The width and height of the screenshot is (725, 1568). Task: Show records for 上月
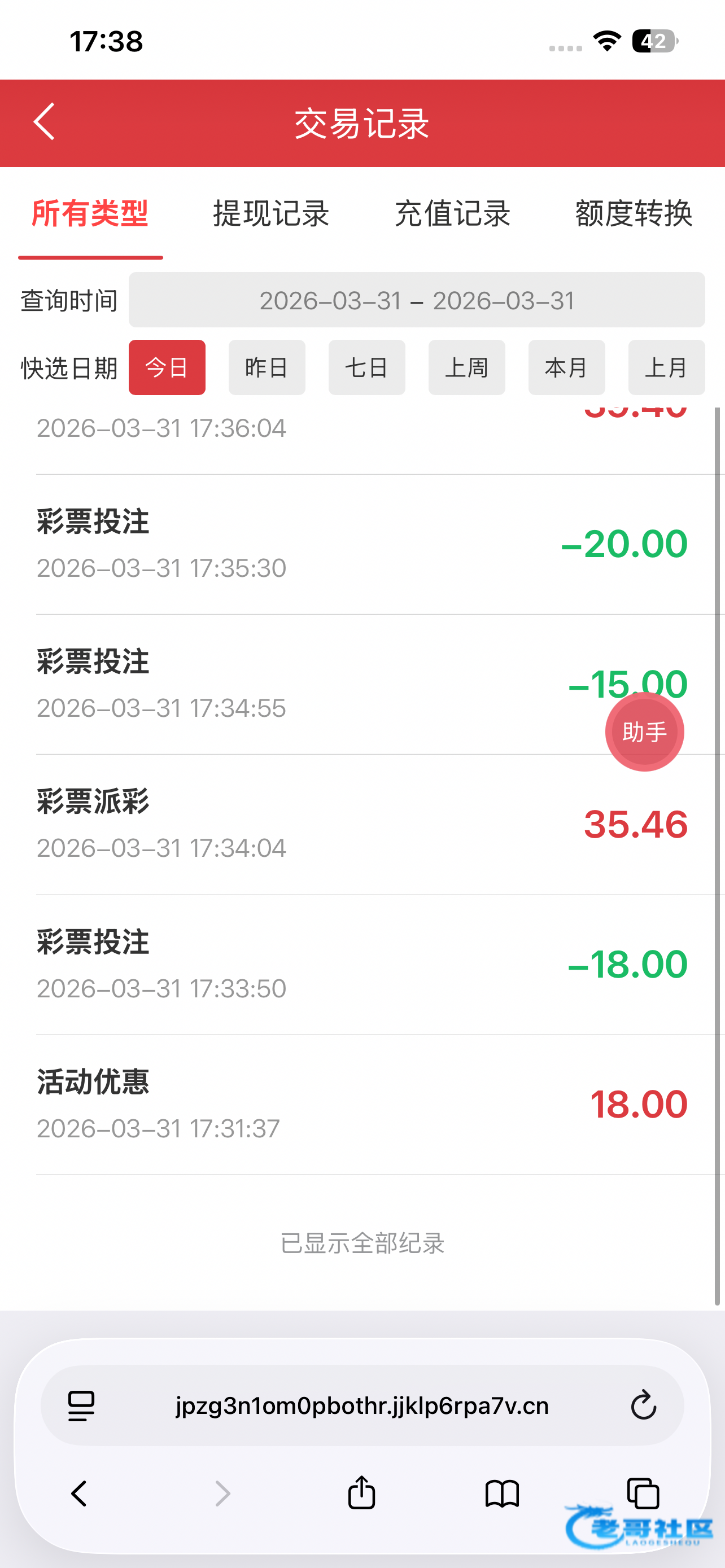coord(666,367)
